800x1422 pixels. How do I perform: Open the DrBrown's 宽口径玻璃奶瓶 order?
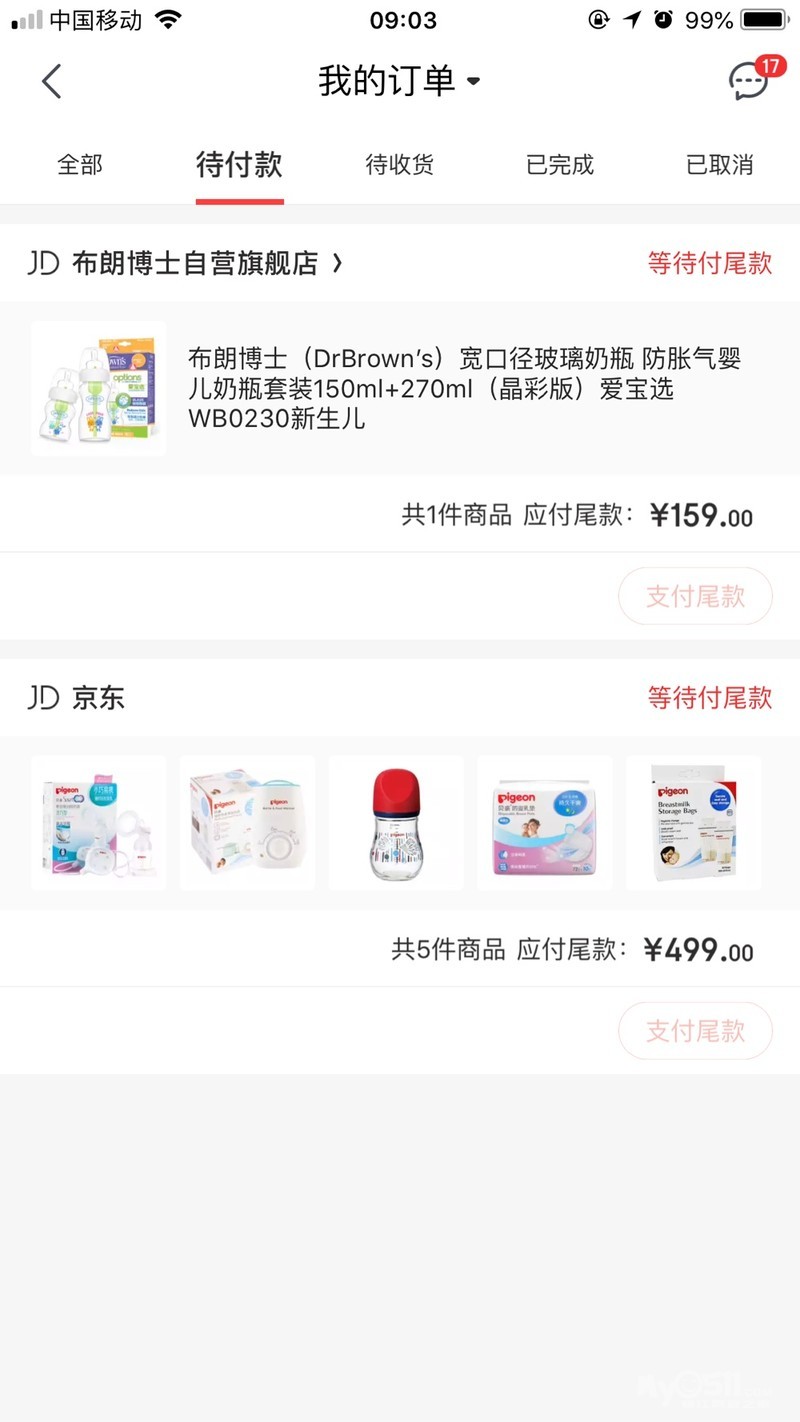click(x=465, y=388)
